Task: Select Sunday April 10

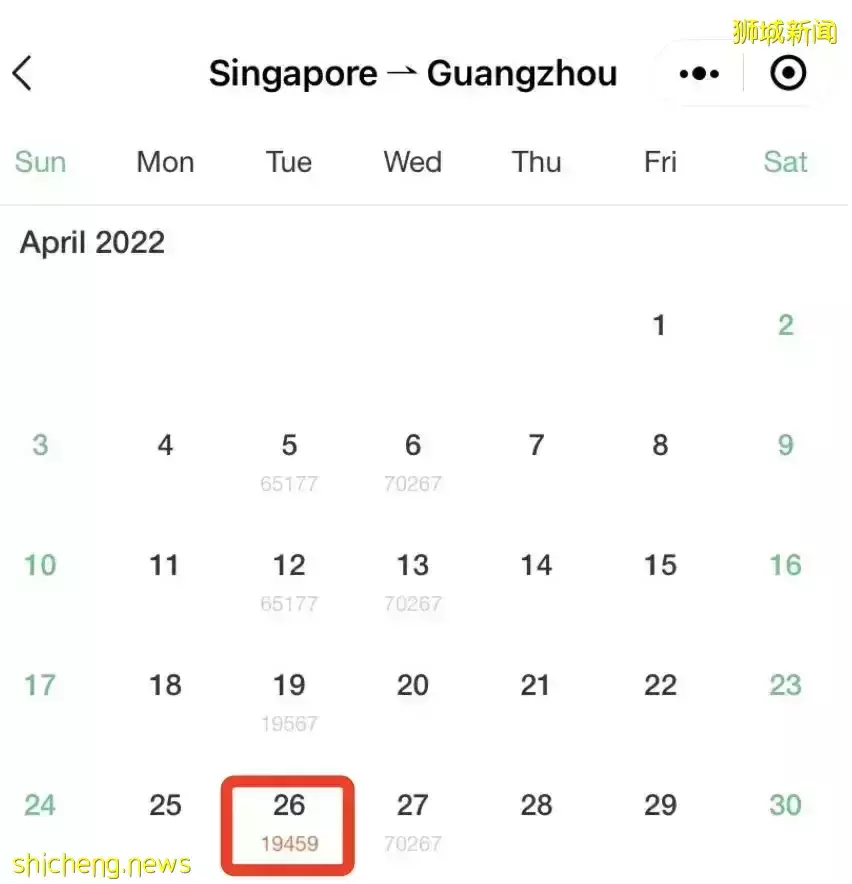Action: coord(40,566)
